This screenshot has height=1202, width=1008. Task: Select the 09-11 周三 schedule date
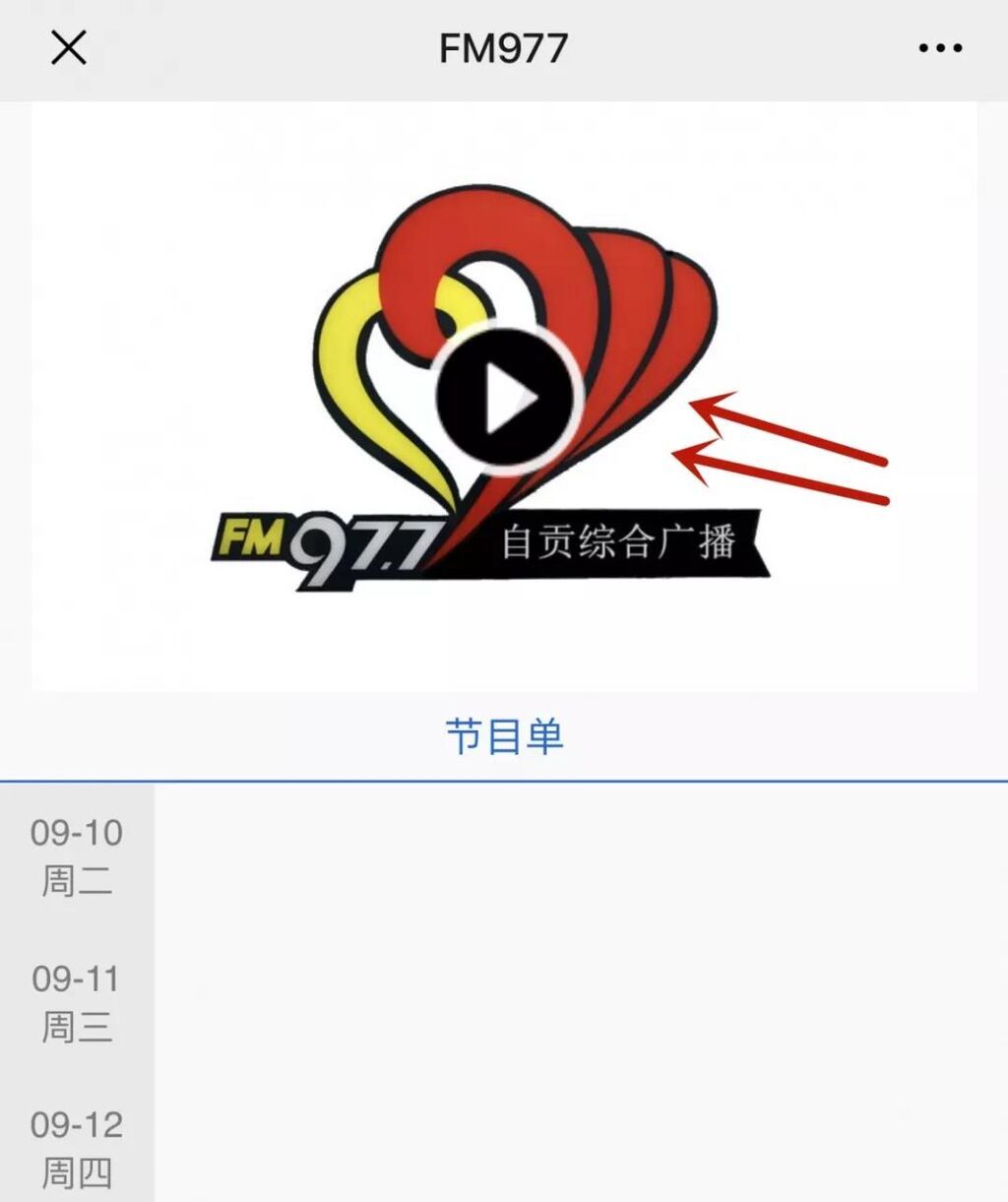click(x=77, y=1002)
